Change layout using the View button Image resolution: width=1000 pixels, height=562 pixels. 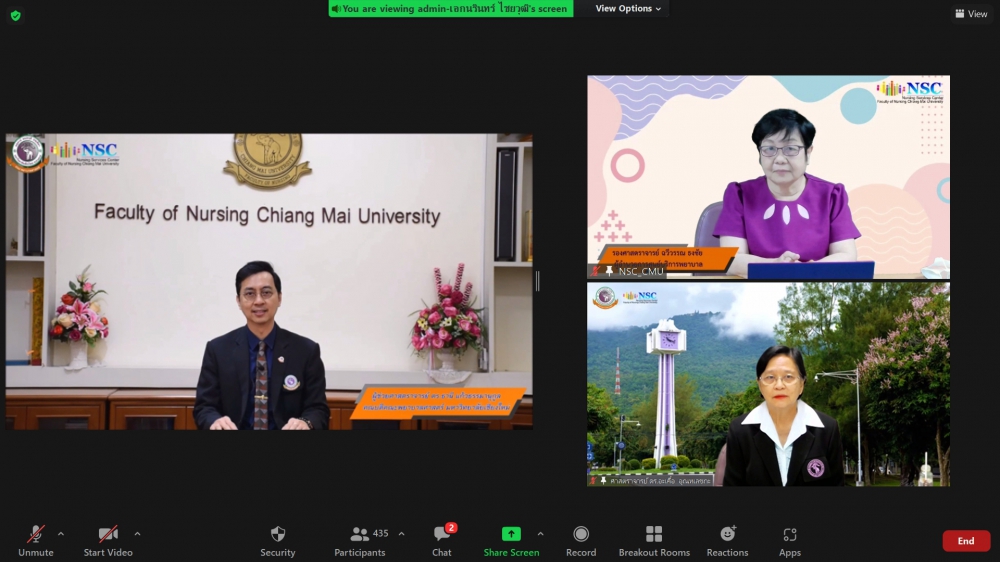[971, 14]
